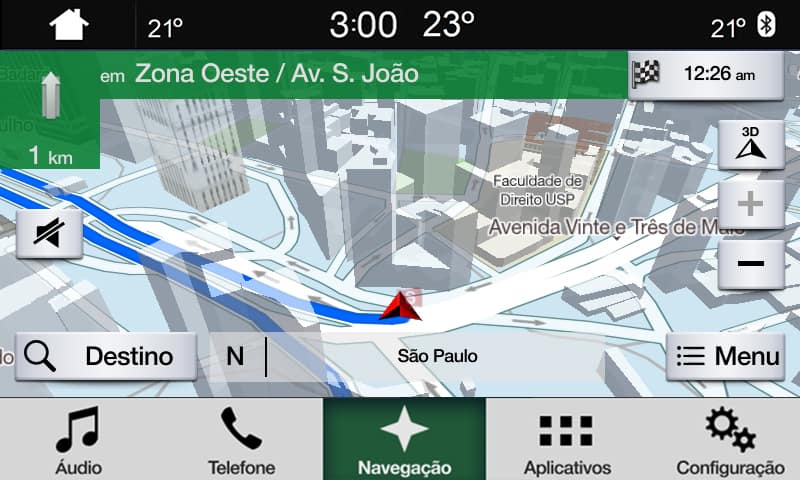Go to the home screen
This screenshot has width=800, height=480.
pyautogui.click(x=69, y=24)
